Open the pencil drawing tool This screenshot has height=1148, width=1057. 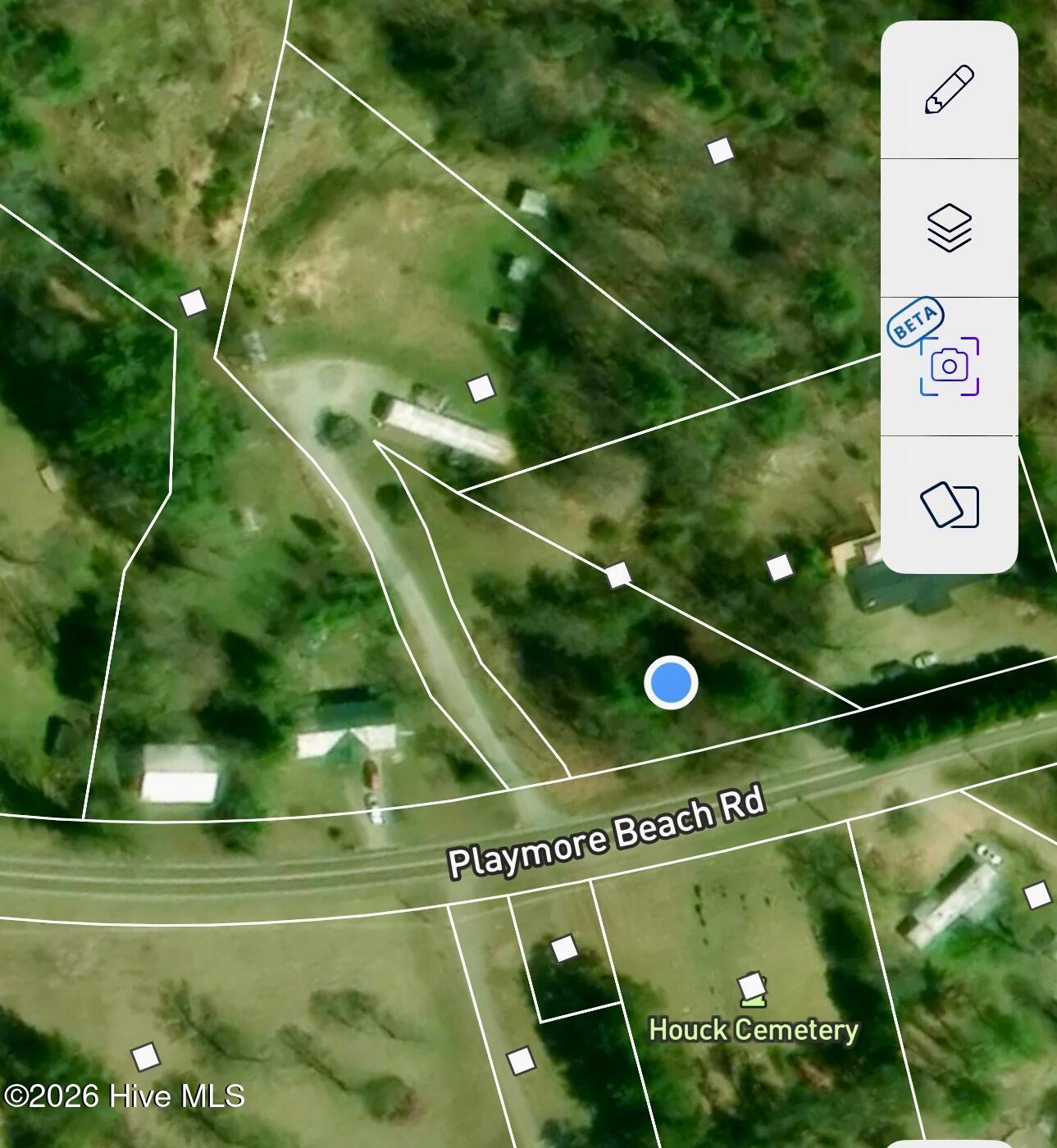[x=949, y=89]
